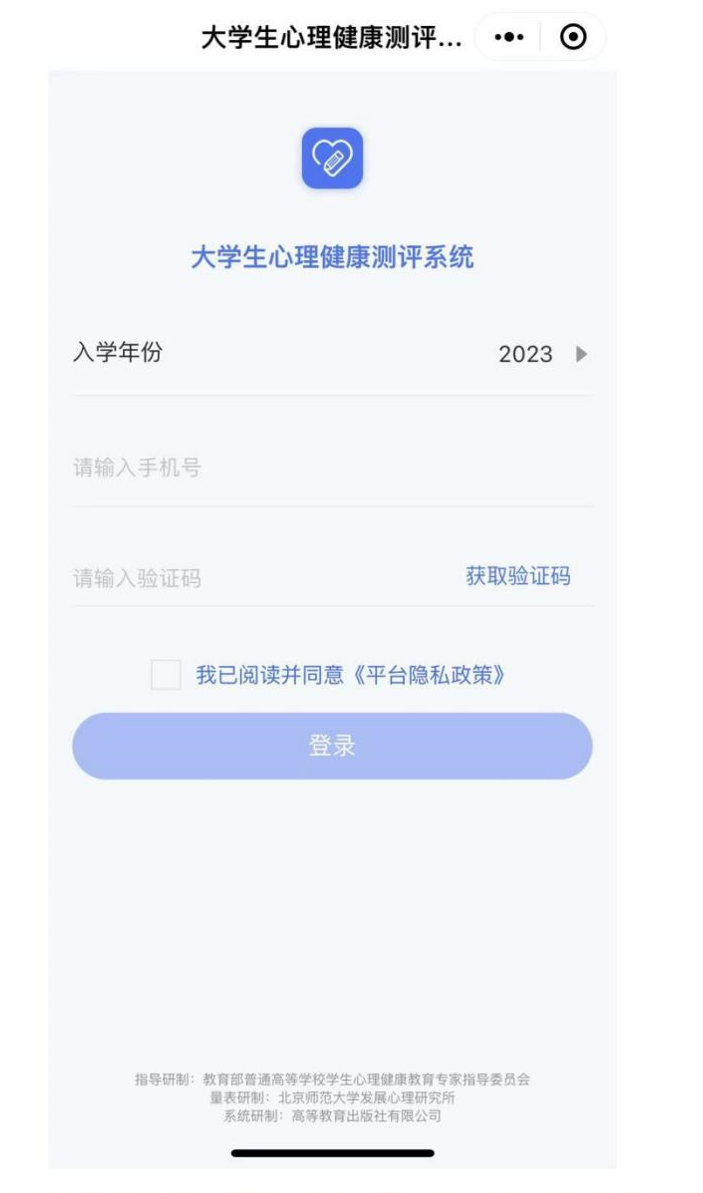Screen dimensions: 703x1193
Task: Focus the 请输入验证码 code field
Action: (x=250, y=578)
